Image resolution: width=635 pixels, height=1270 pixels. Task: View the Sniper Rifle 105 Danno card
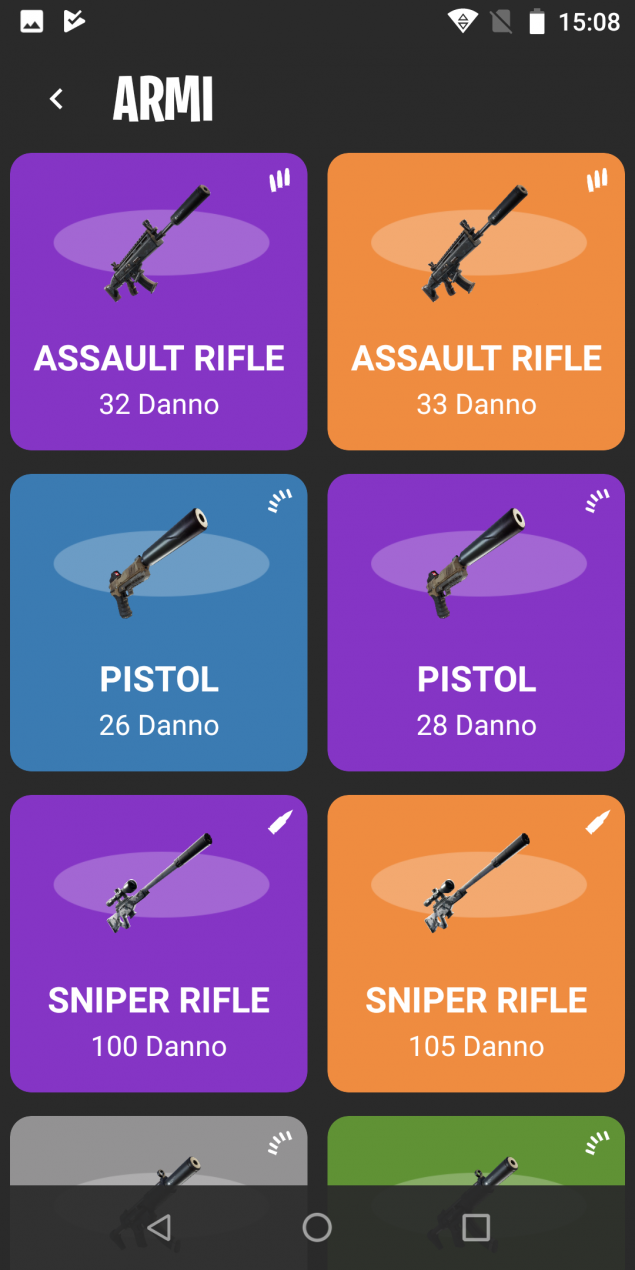[x=476, y=943]
